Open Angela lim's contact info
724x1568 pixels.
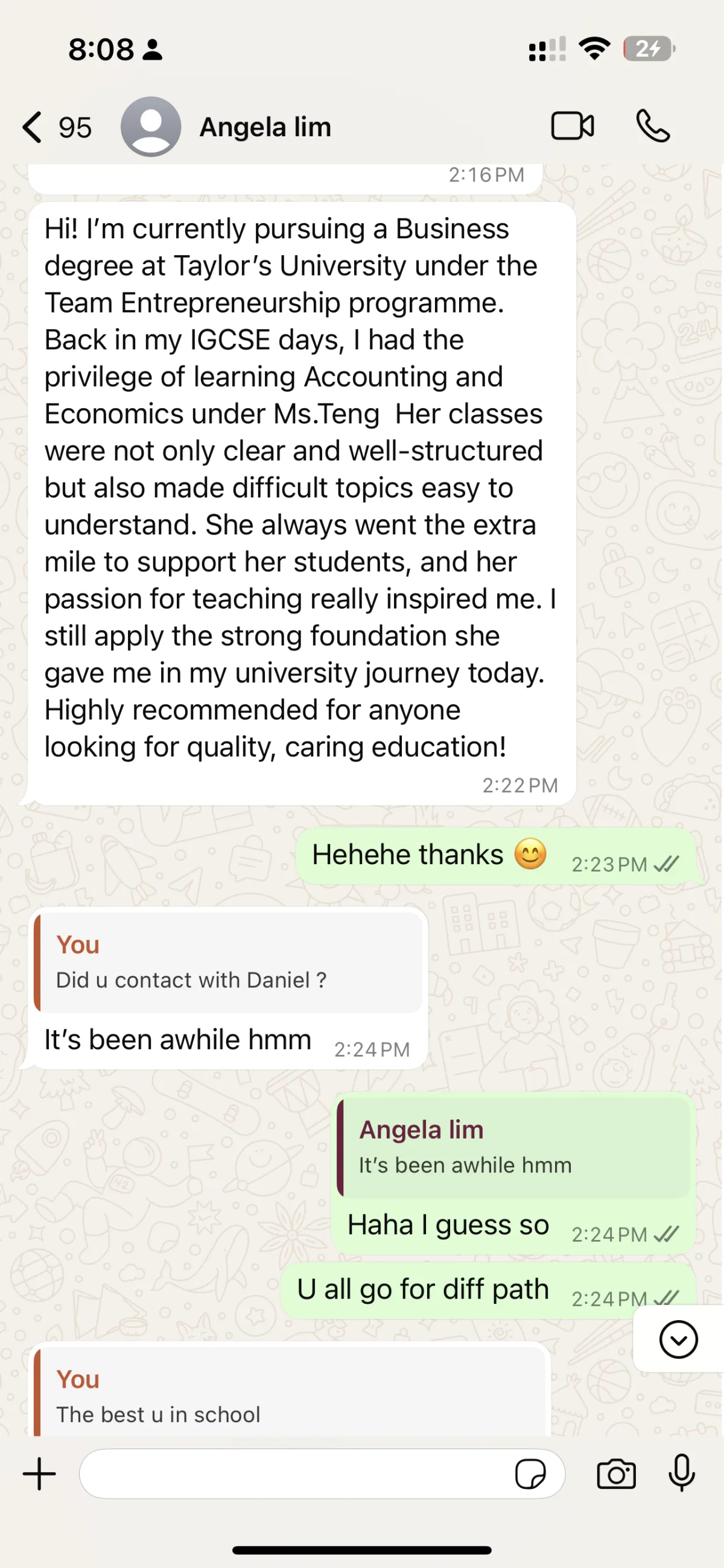pos(265,127)
